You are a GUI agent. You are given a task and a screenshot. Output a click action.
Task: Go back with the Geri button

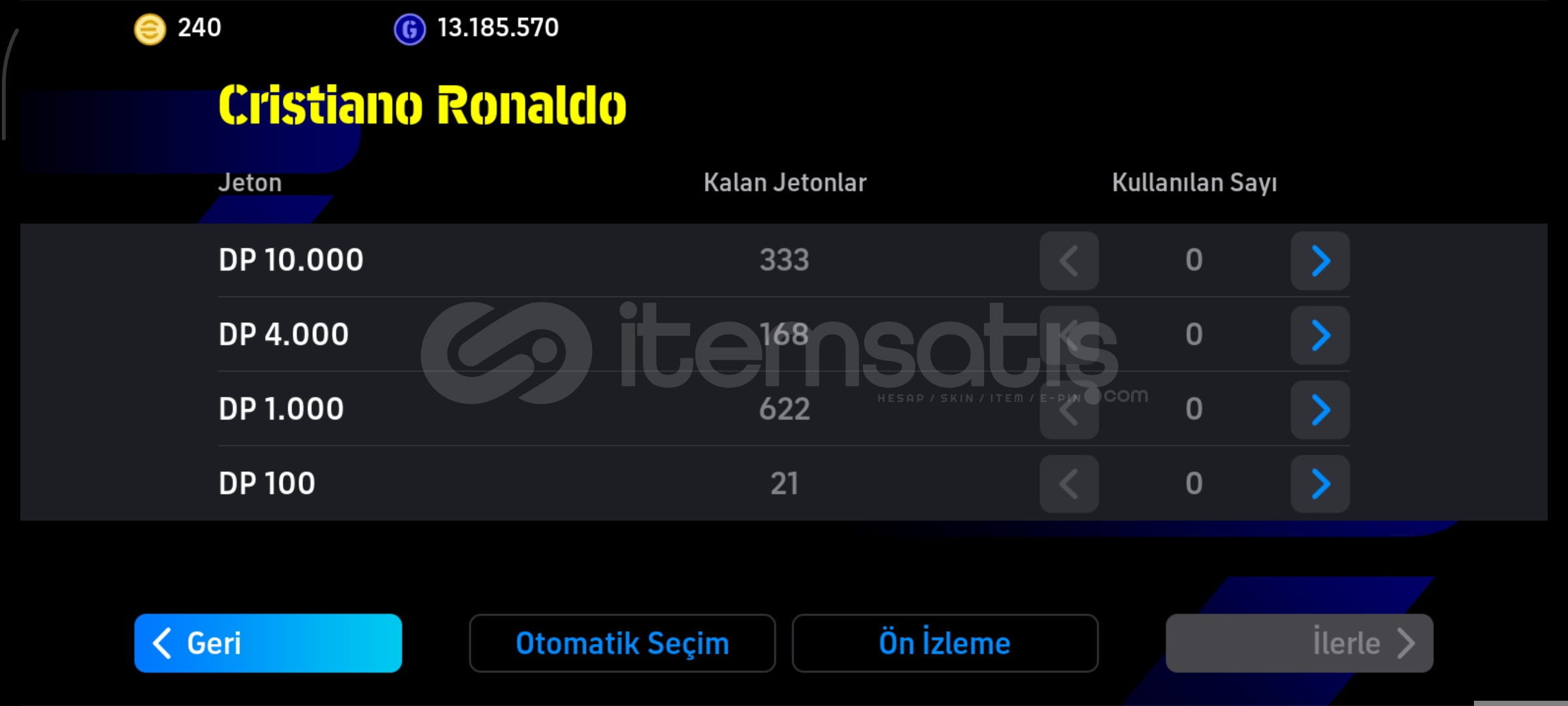coord(268,643)
